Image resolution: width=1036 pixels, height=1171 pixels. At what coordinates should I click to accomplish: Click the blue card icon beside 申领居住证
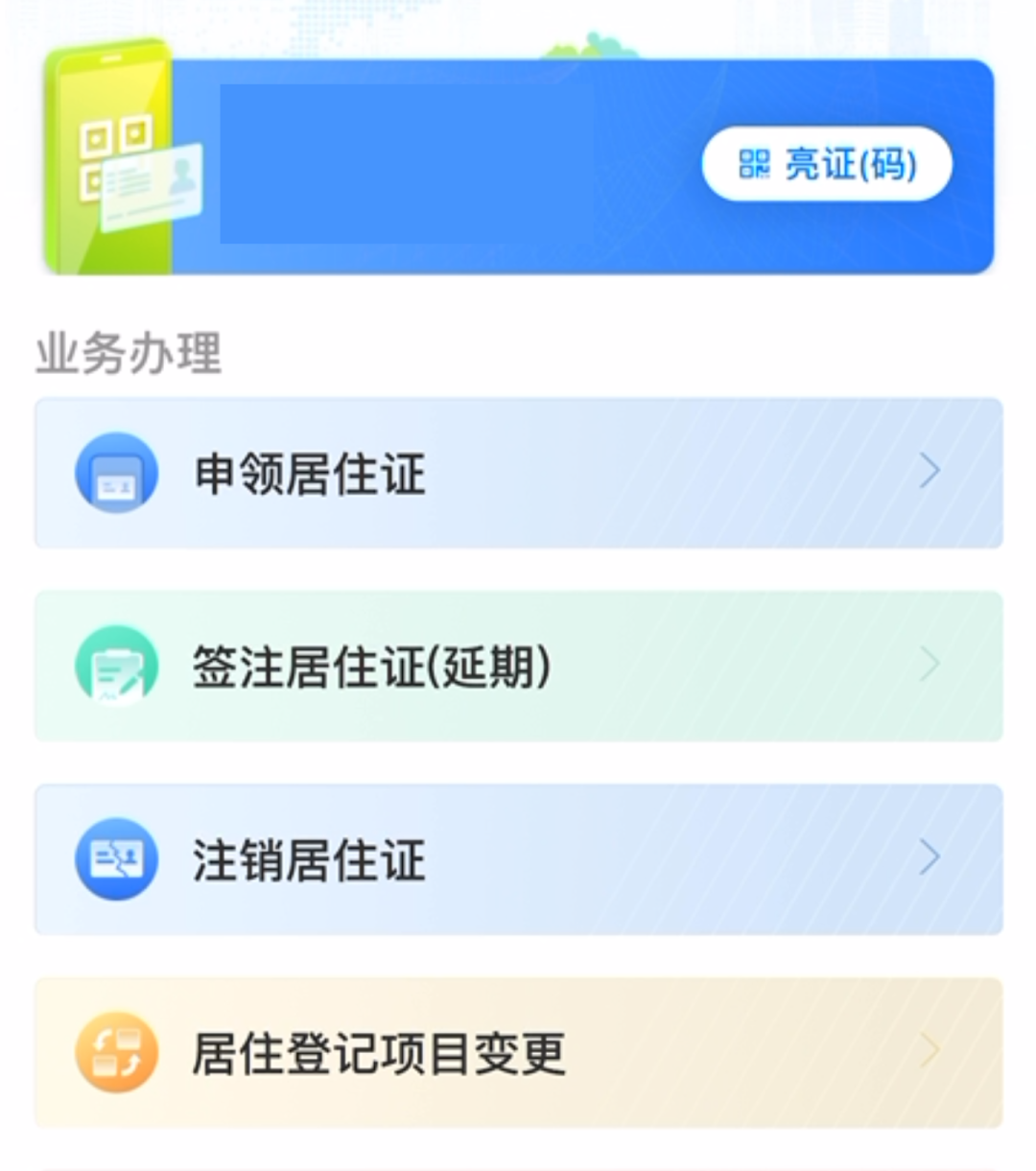pos(115,472)
